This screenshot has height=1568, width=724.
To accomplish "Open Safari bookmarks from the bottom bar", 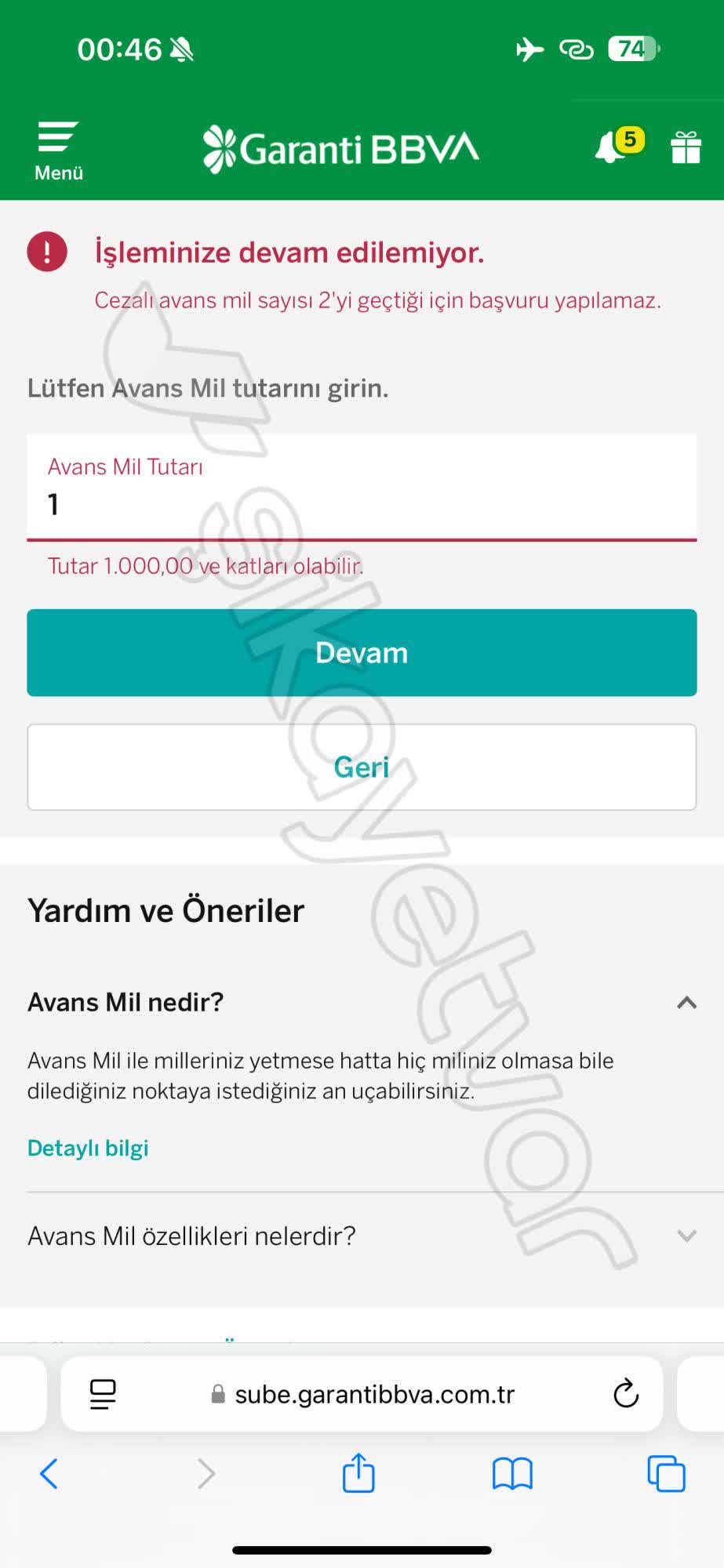I will point(514,1474).
